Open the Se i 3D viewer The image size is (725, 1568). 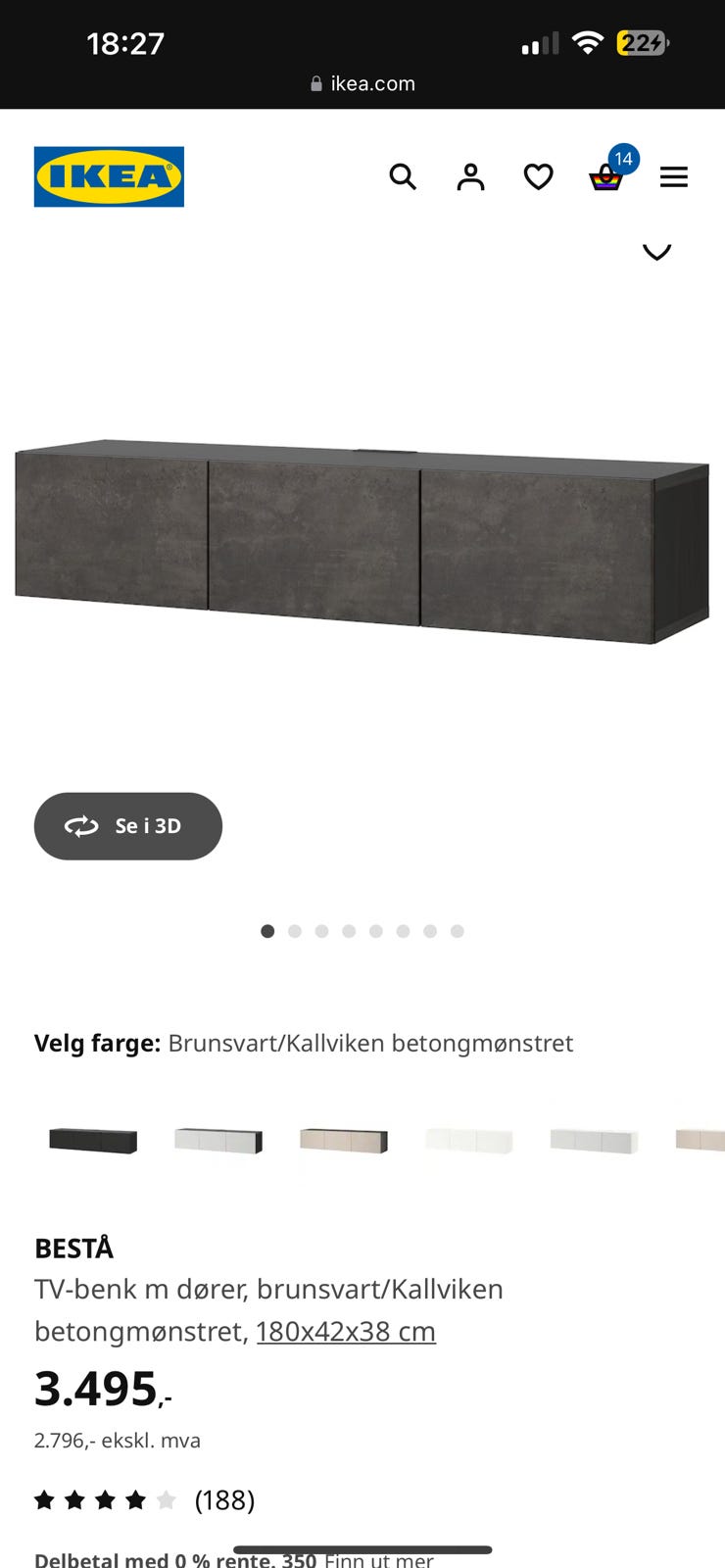tap(127, 826)
